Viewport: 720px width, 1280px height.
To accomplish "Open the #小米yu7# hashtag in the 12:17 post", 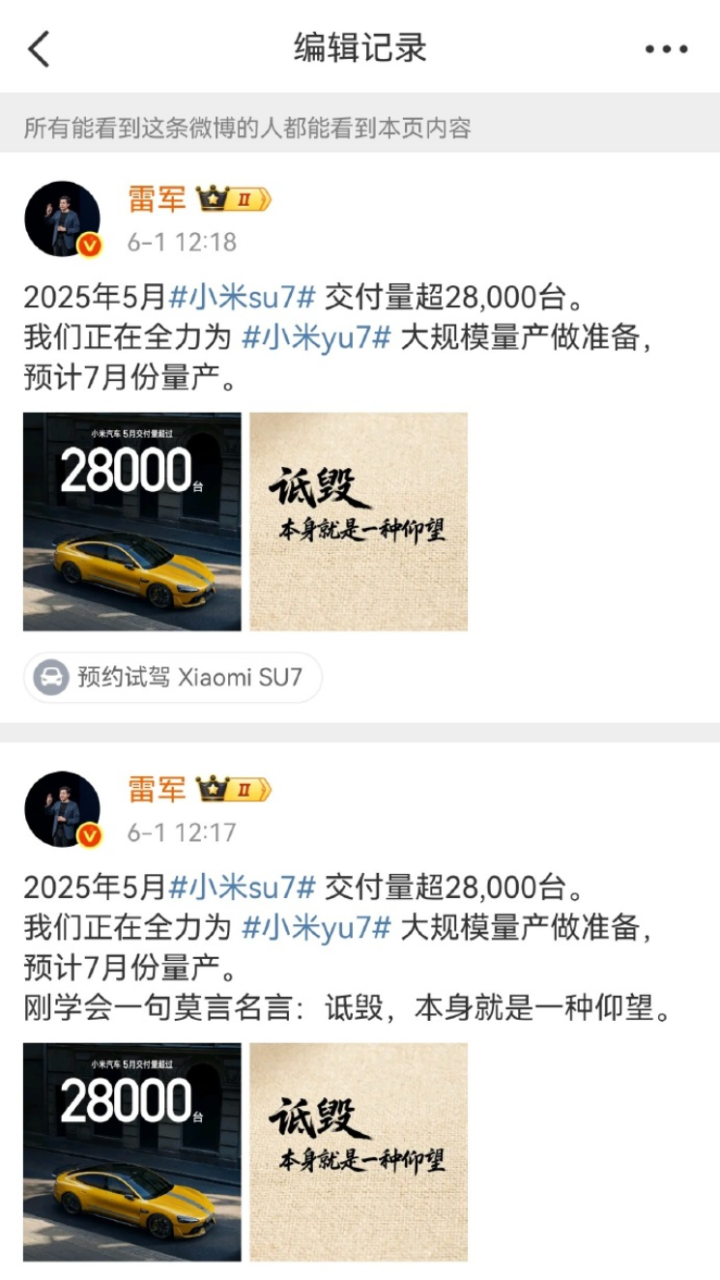I will point(317,927).
